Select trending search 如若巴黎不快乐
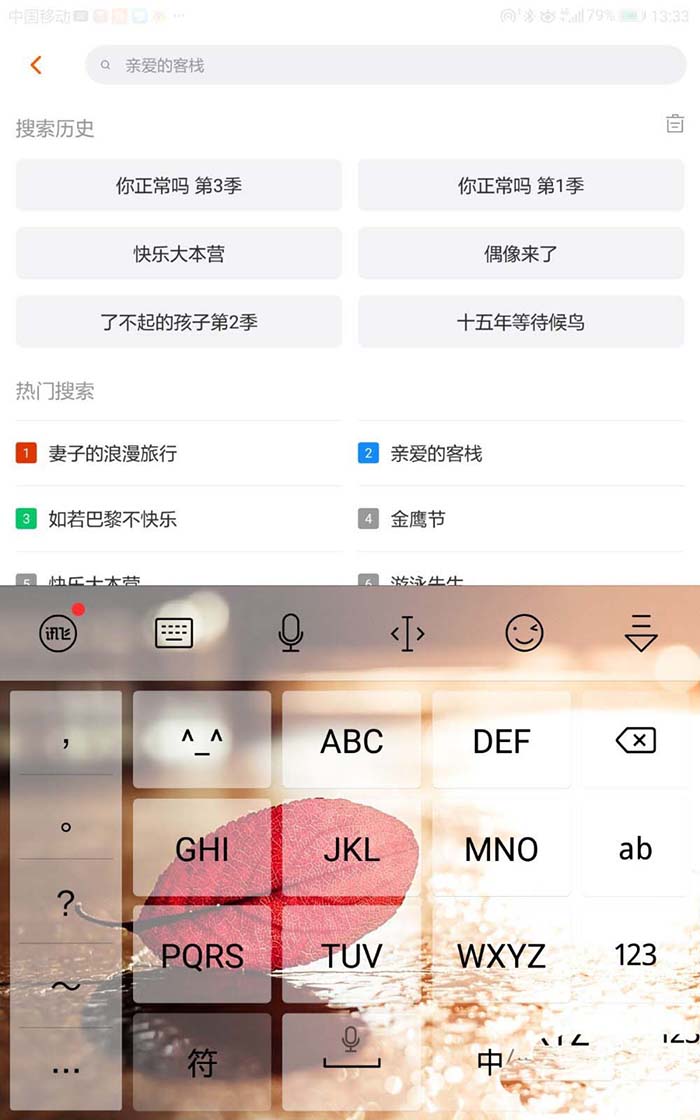This screenshot has height=1120, width=700. coord(112,519)
